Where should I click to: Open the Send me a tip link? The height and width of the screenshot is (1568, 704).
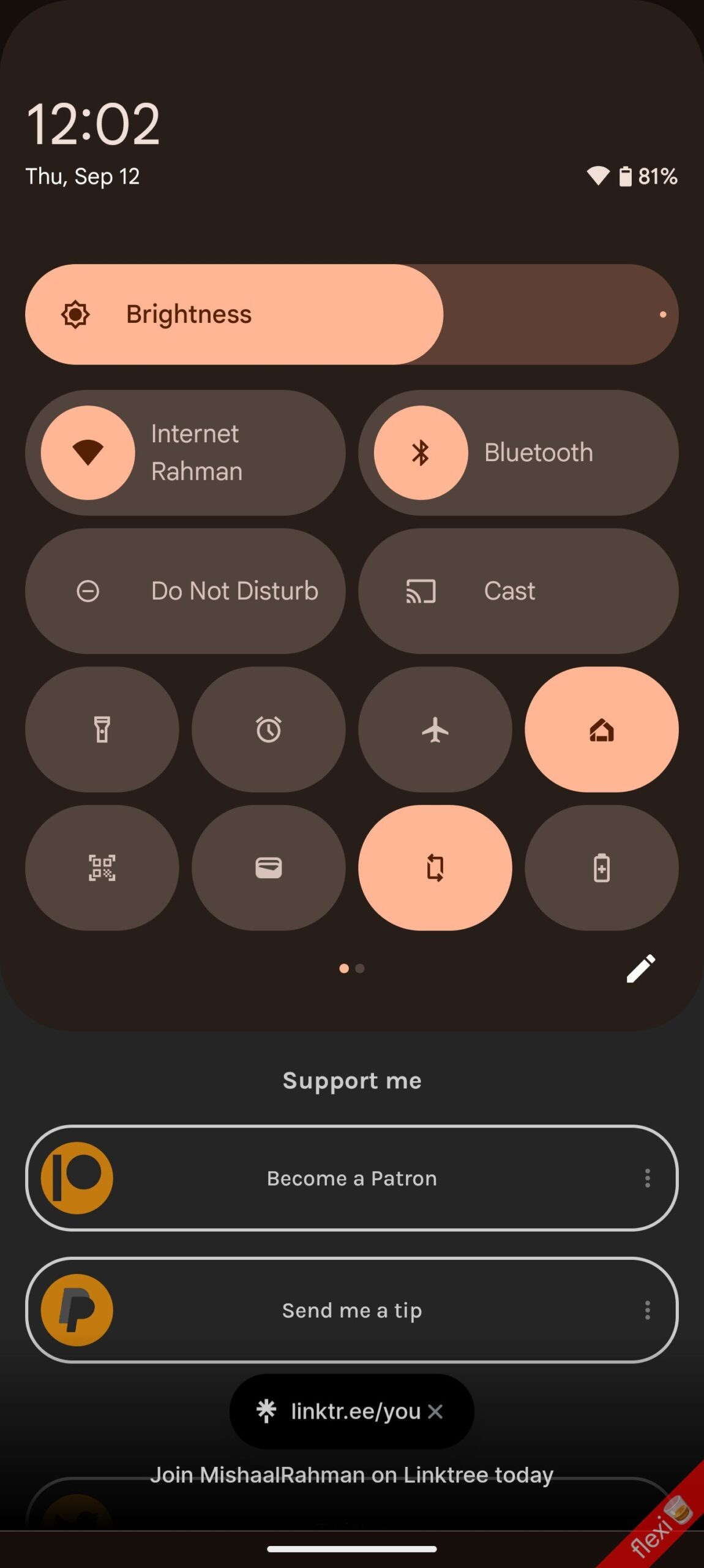pos(352,1310)
